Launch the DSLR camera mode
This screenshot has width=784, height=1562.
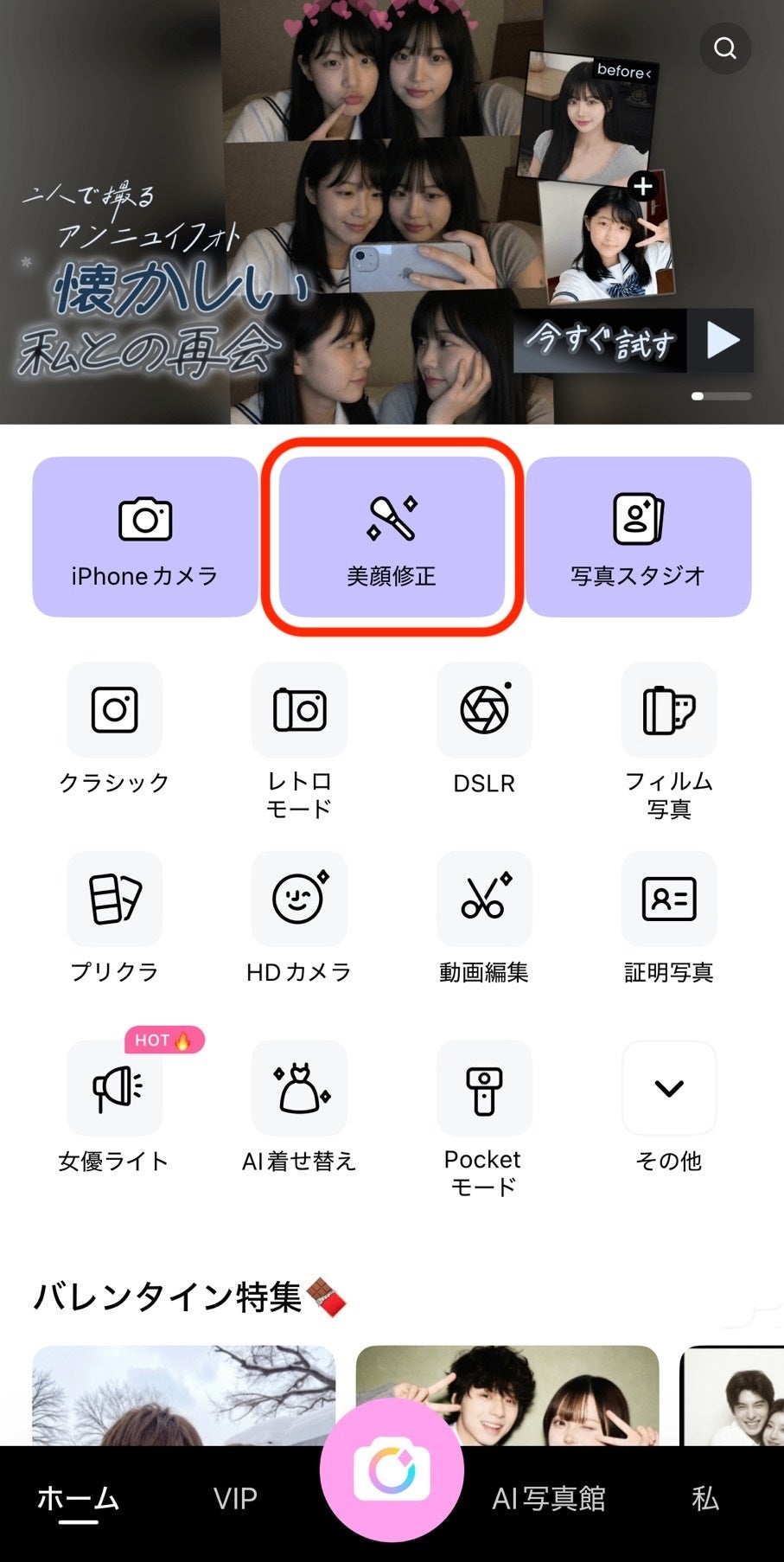coord(484,711)
